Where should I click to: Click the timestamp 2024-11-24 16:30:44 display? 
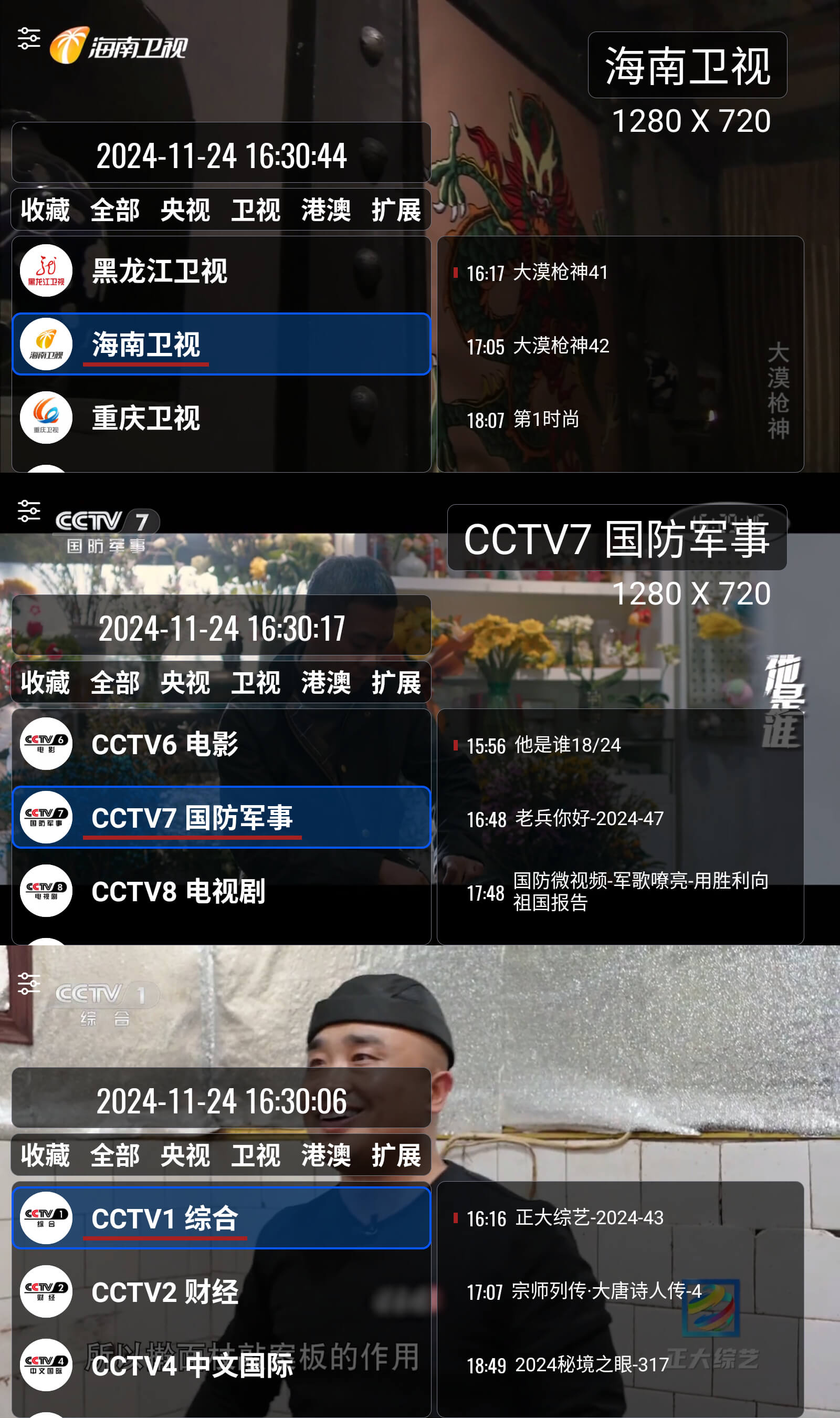click(220, 154)
